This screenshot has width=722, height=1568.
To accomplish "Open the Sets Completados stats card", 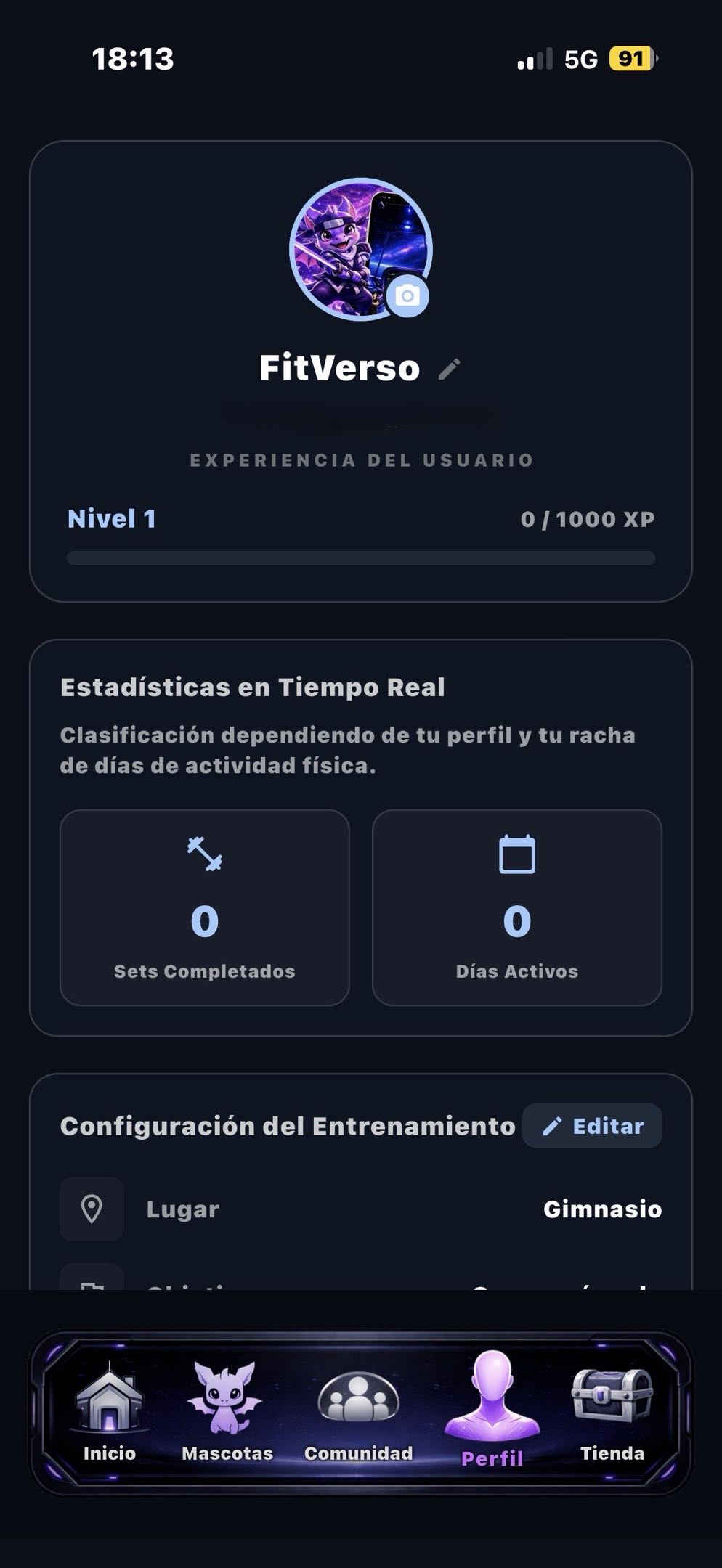I will click(204, 907).
